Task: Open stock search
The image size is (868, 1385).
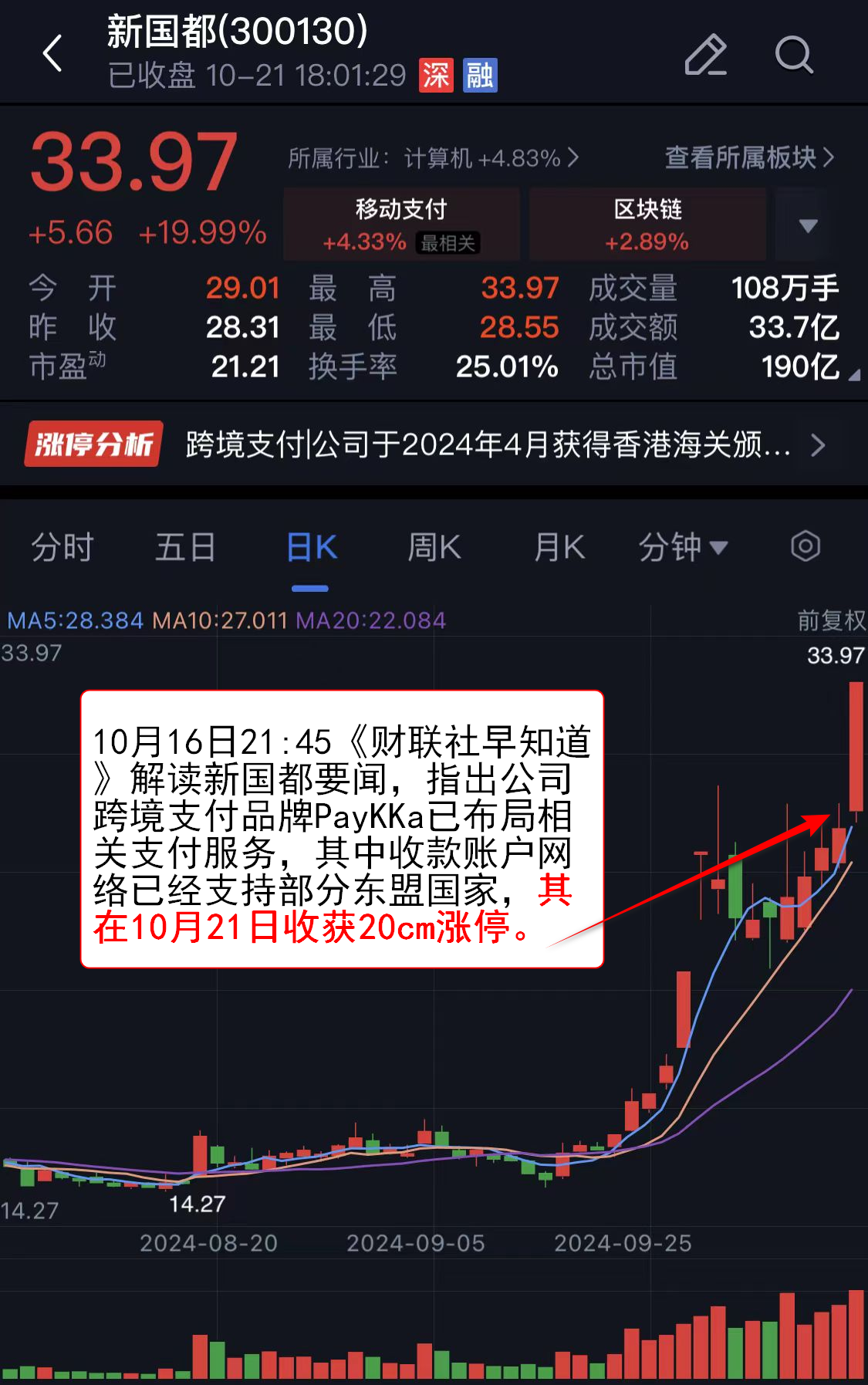Action: (x=793, y=55)
